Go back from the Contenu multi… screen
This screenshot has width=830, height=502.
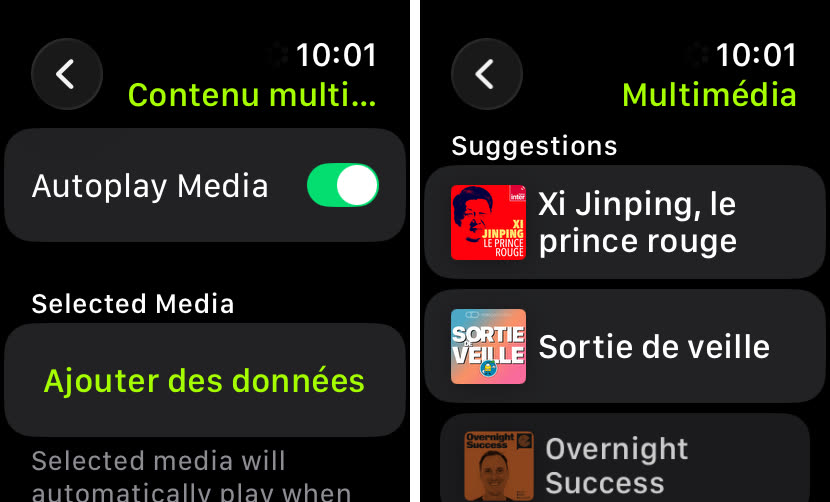point(66,74)
